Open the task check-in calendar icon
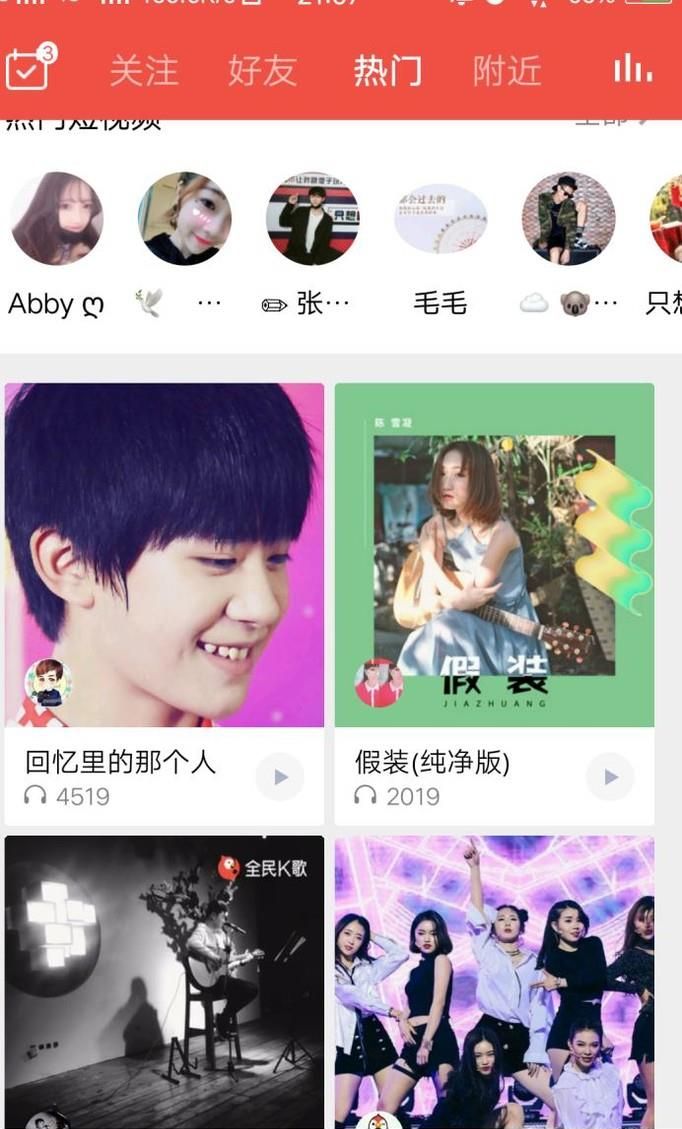 [28, 68]
